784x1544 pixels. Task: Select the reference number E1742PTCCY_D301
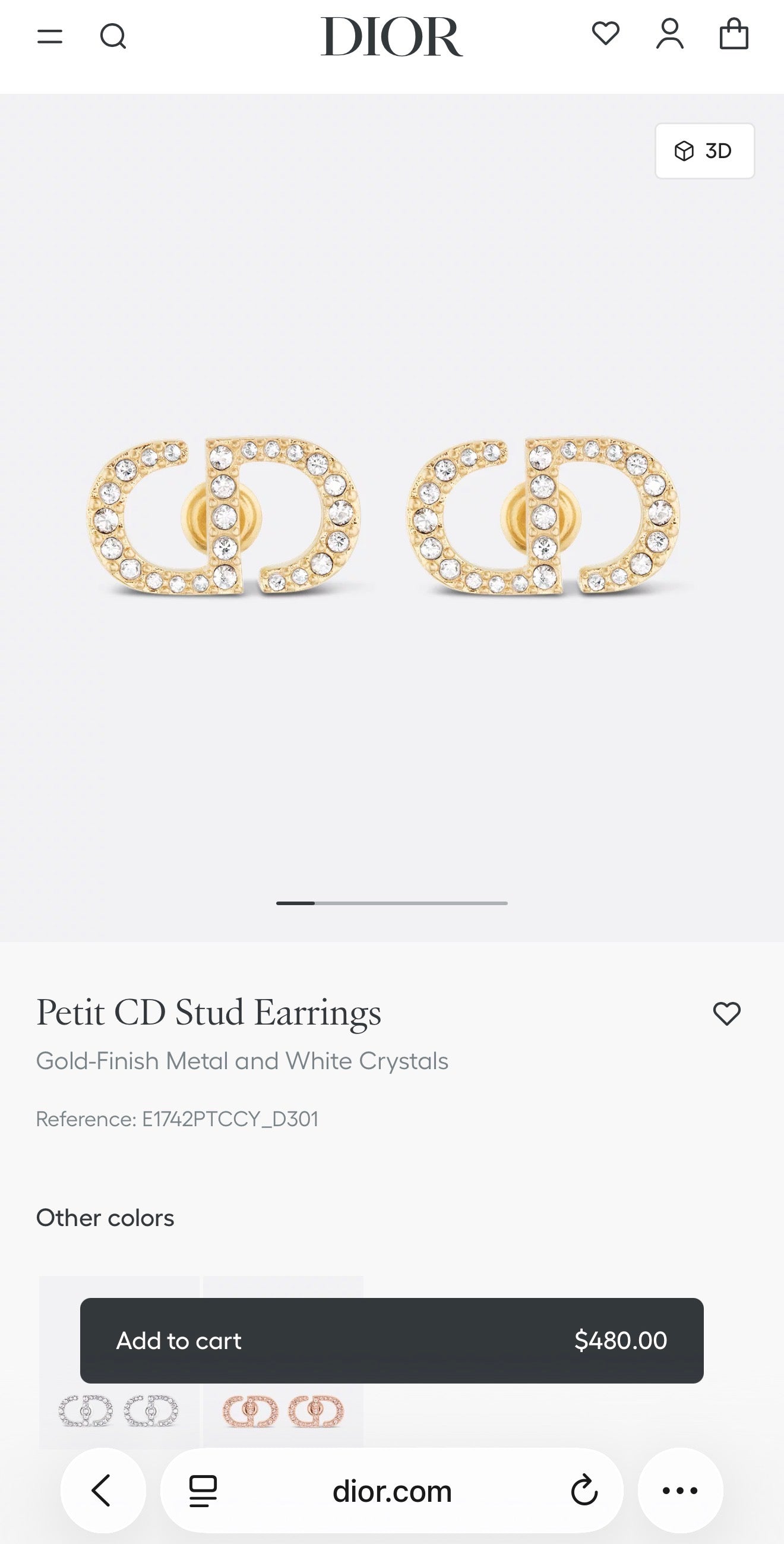(178, 1119)
